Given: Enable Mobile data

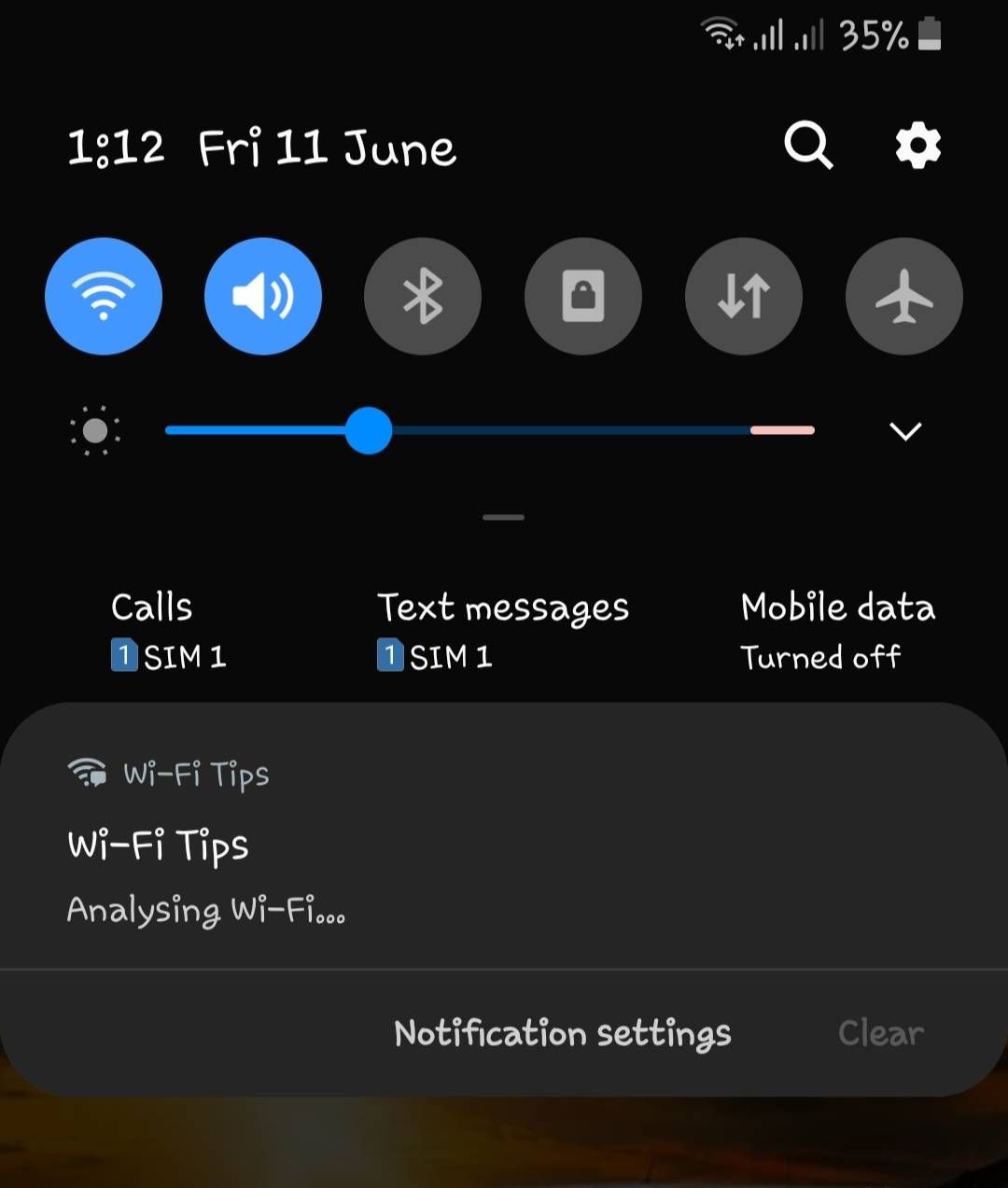Looking at the screenshot, I should [837, 630].
